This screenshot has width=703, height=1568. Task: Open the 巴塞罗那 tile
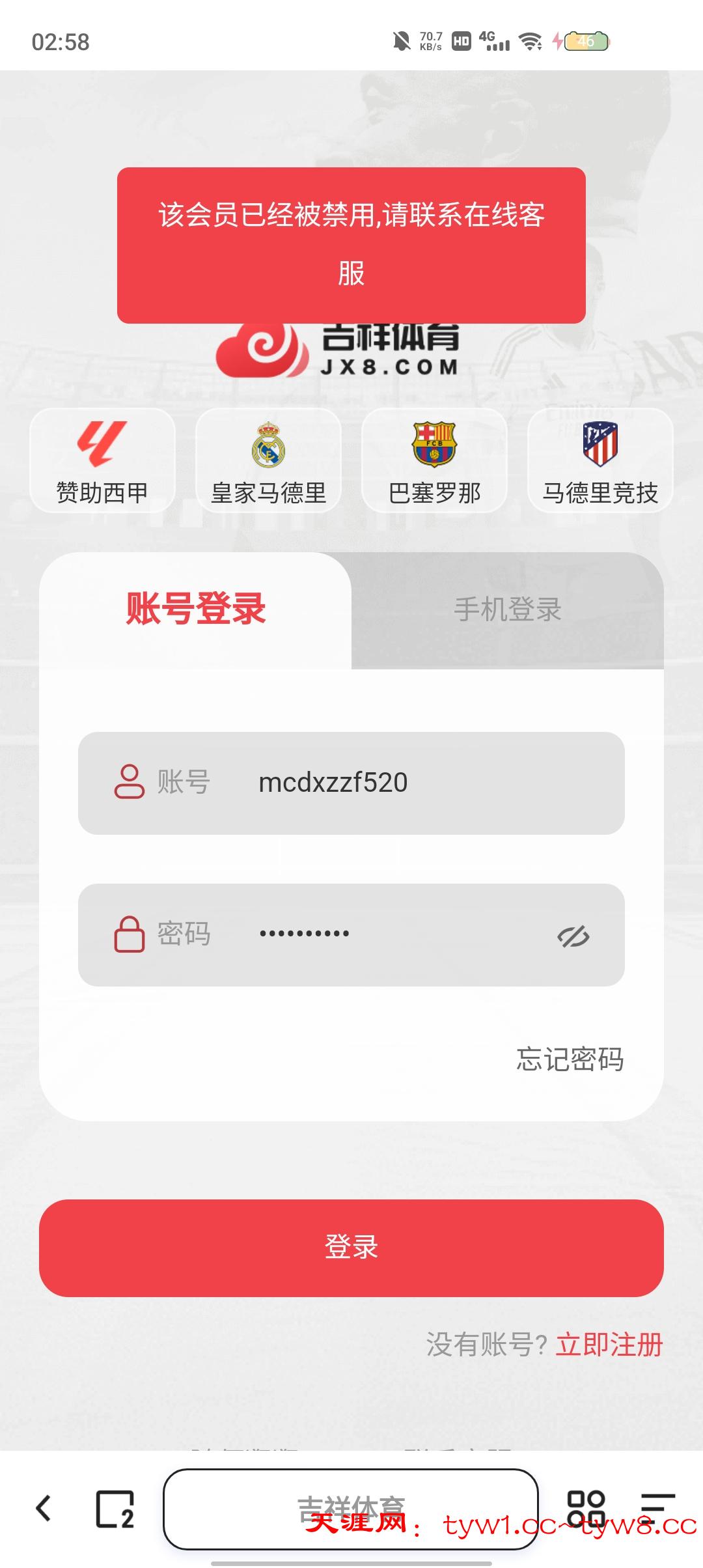tap(434, 460)
